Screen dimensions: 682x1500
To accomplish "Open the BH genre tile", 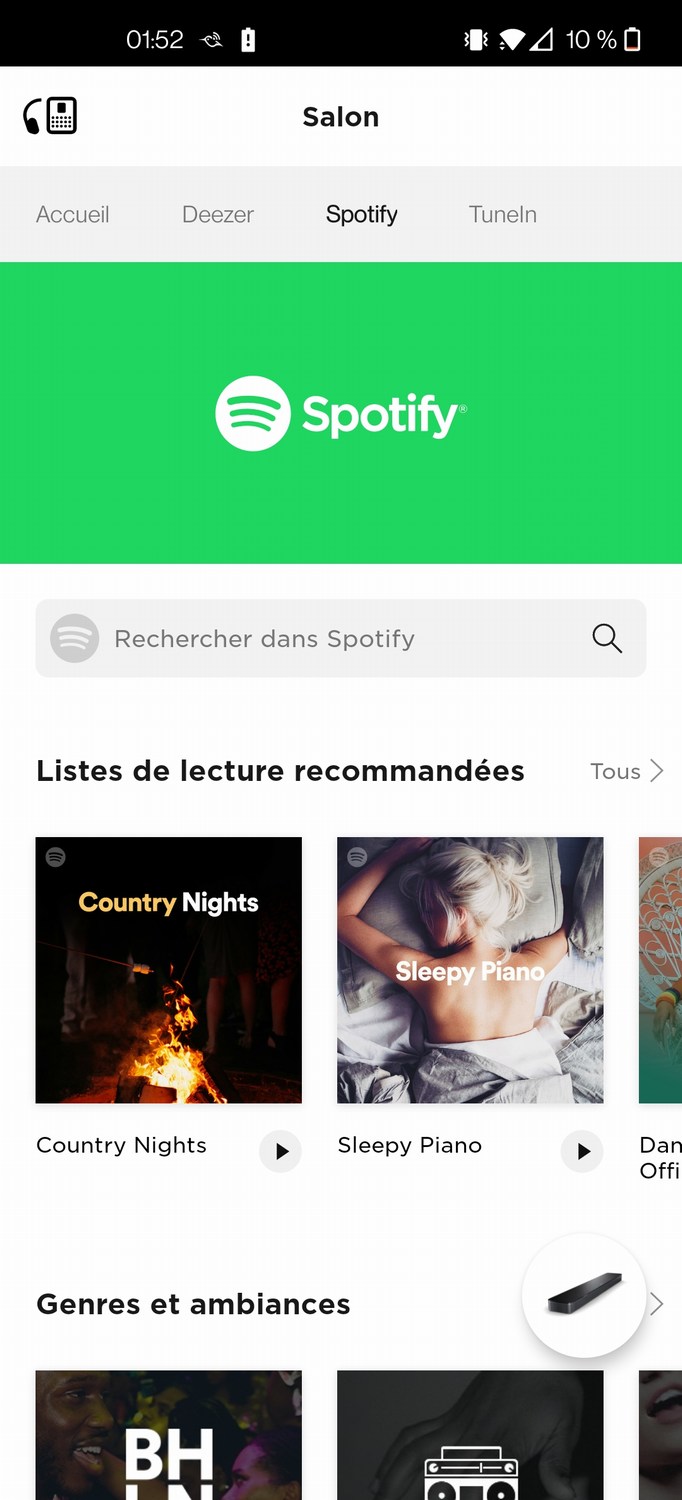I will click(x=169, y=1435).
